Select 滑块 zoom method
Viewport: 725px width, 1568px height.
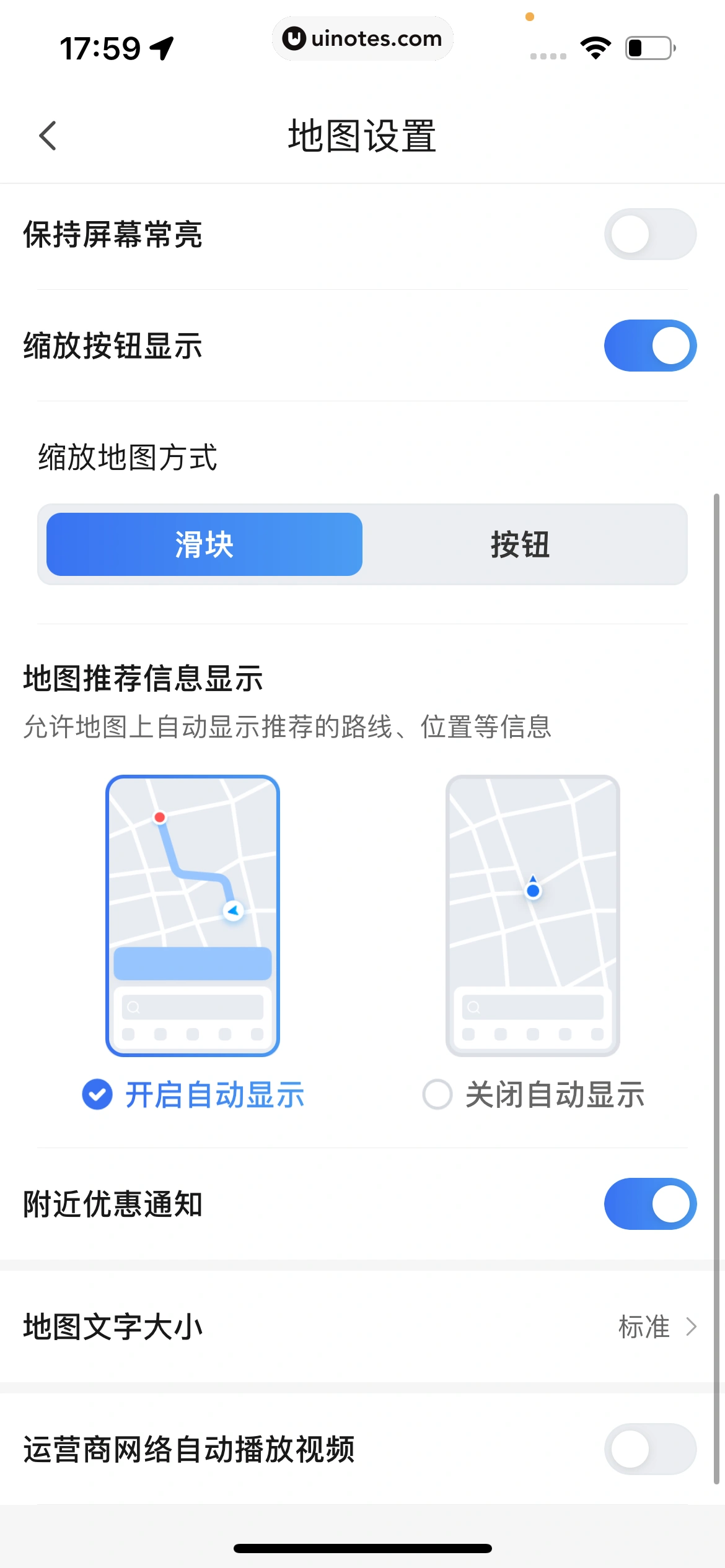pos(204,544)
